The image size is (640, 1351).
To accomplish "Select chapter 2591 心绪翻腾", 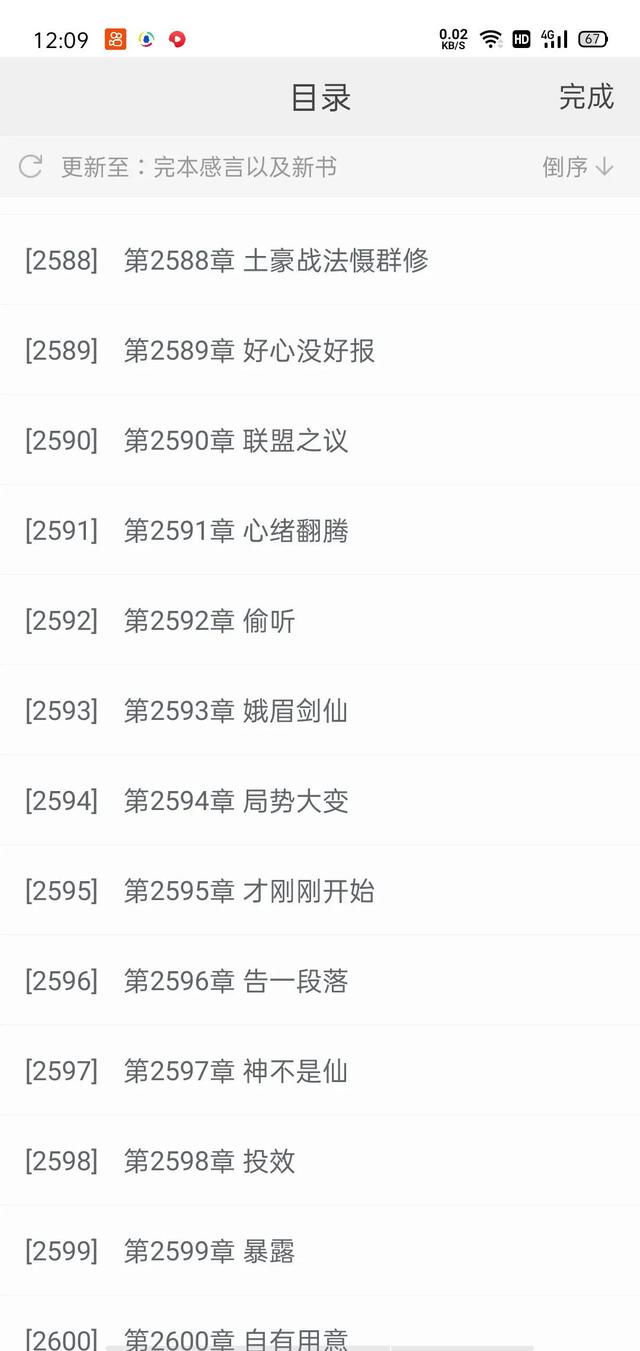I will pyautogui.click(x=320, y=530).
